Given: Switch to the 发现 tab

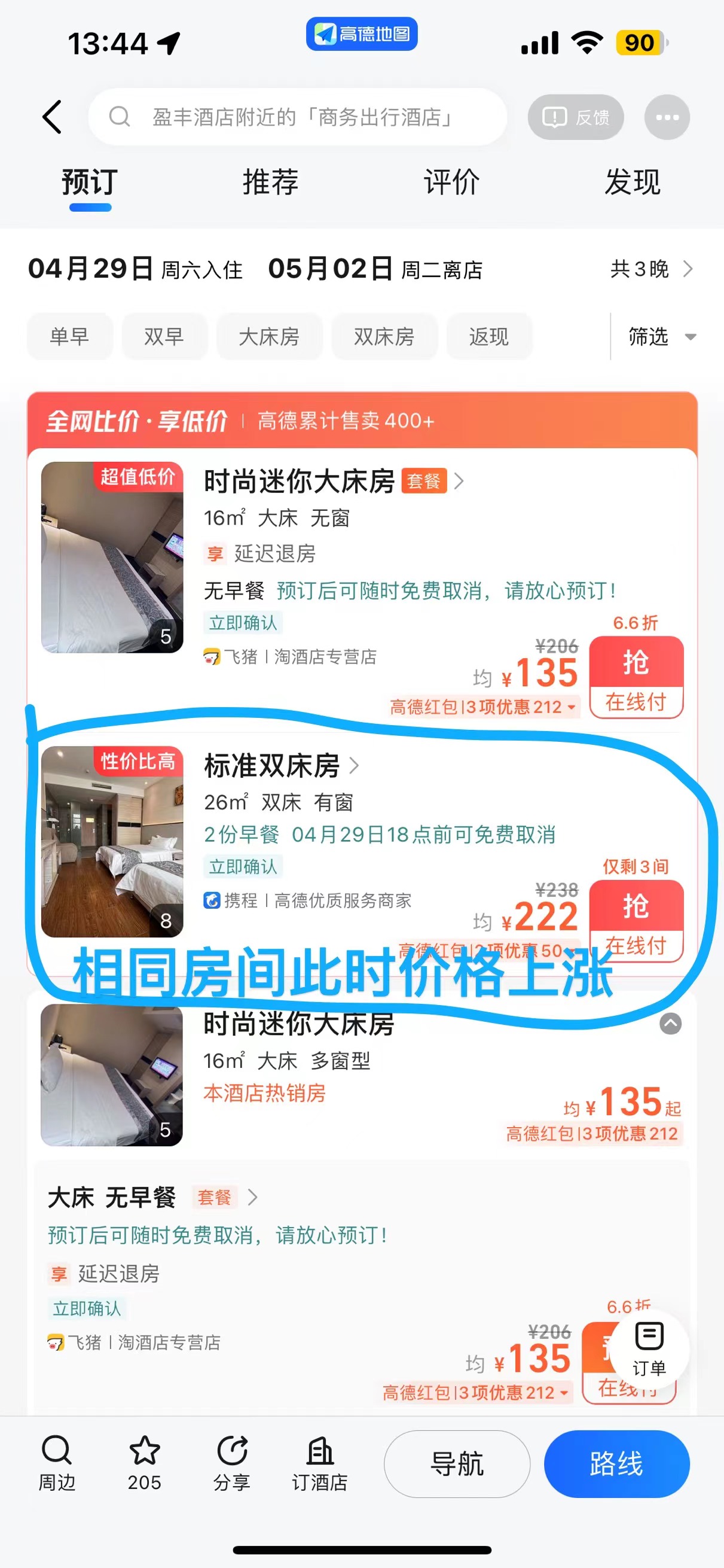Looking at the screenshot, I should (x=632, y=181).
